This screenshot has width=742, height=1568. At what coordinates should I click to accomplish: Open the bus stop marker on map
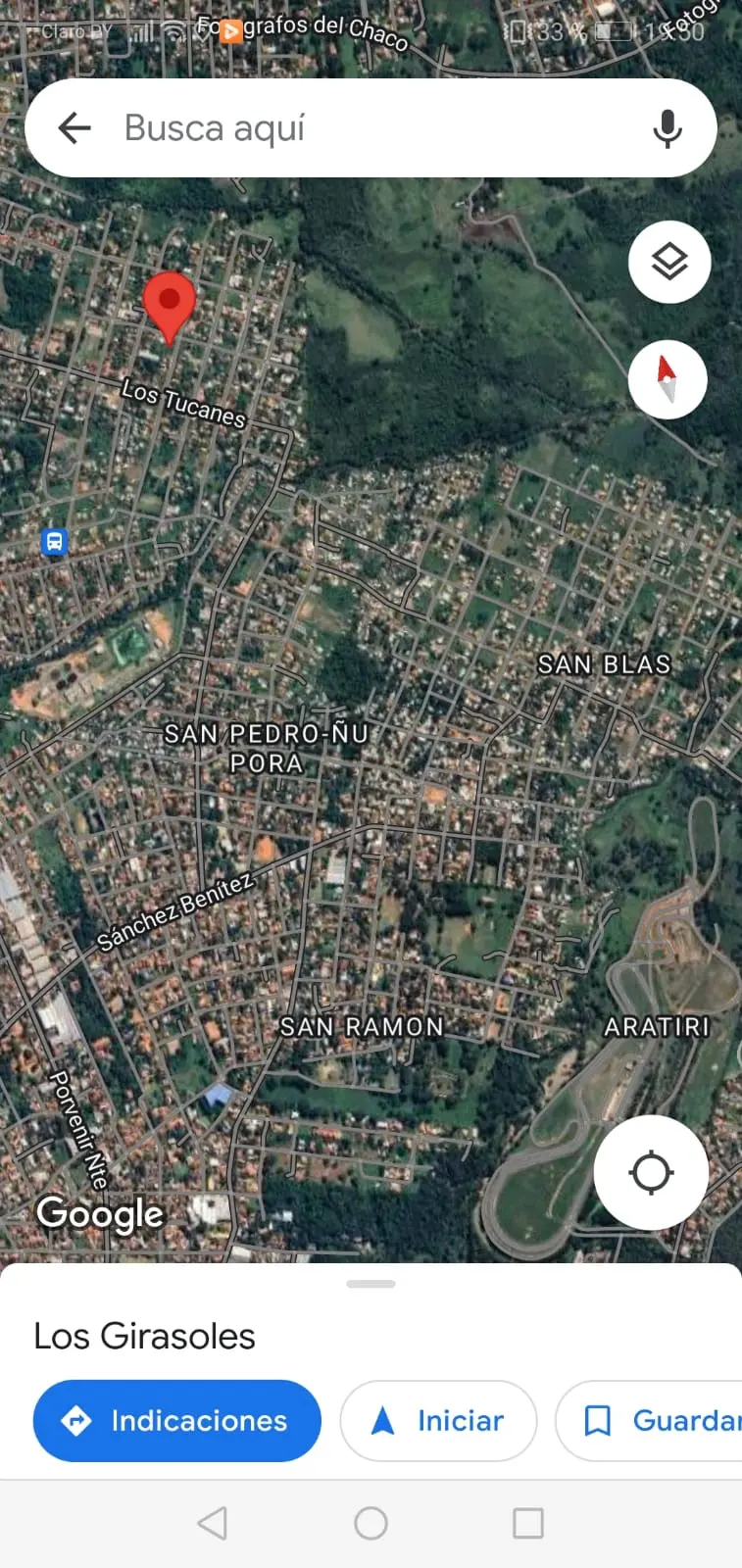click(54, 541)
